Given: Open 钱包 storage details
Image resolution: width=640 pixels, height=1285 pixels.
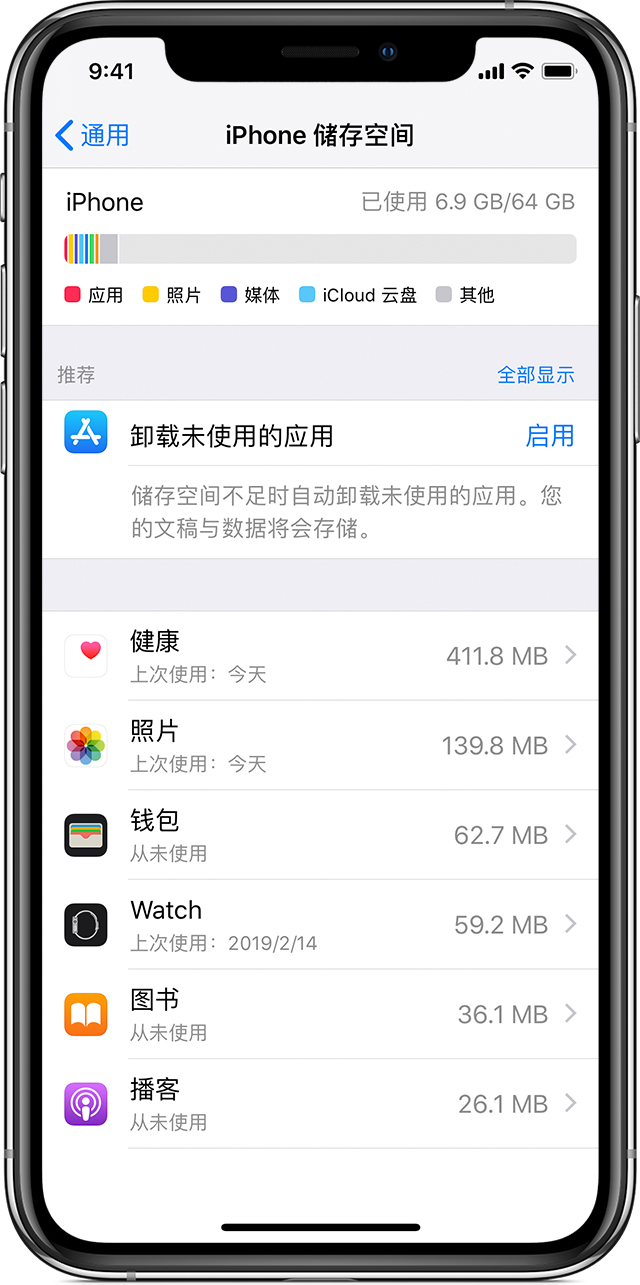Looking at the screenshot, I should click(x=320, y=835).
